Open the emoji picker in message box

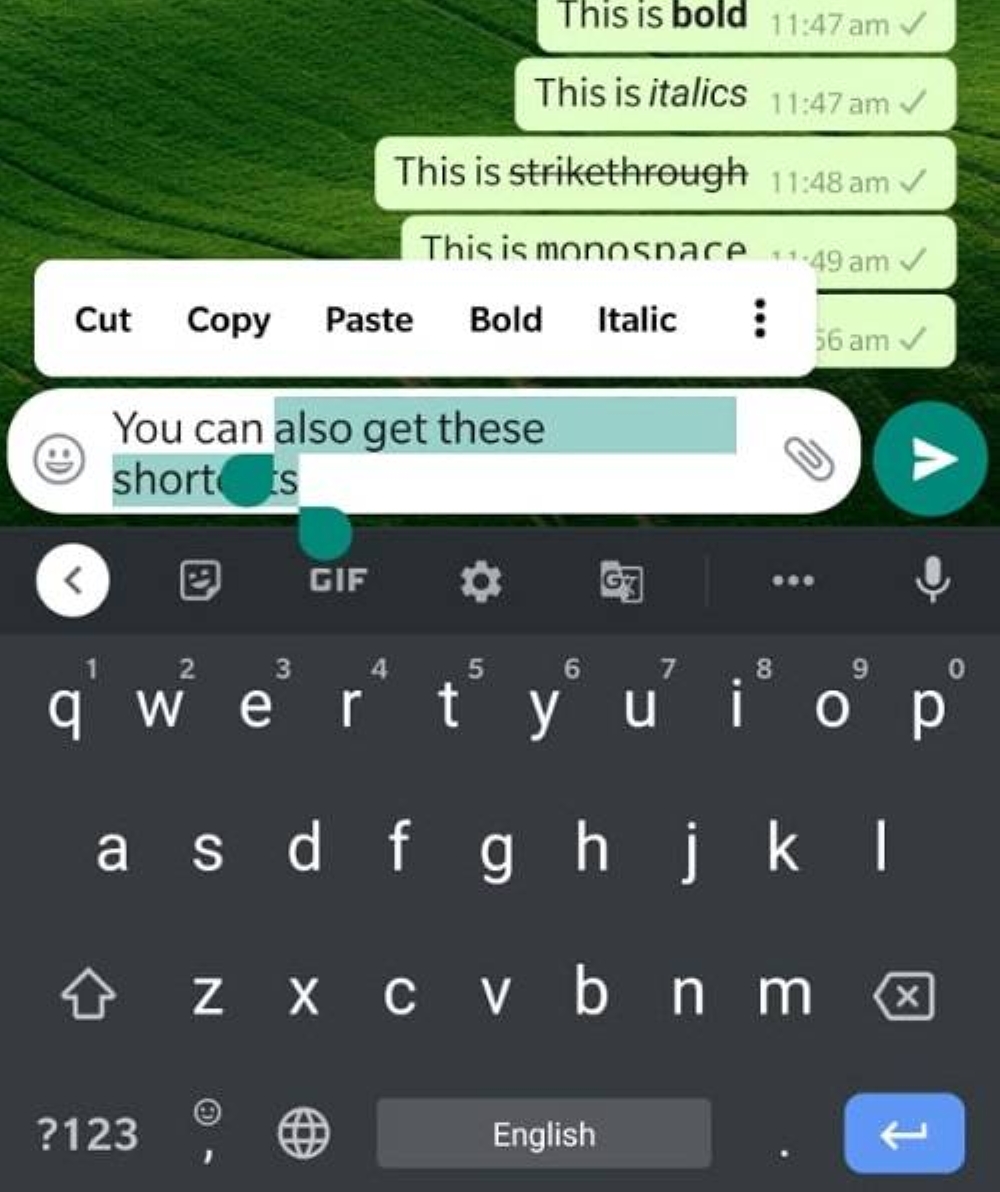(59, 462)
